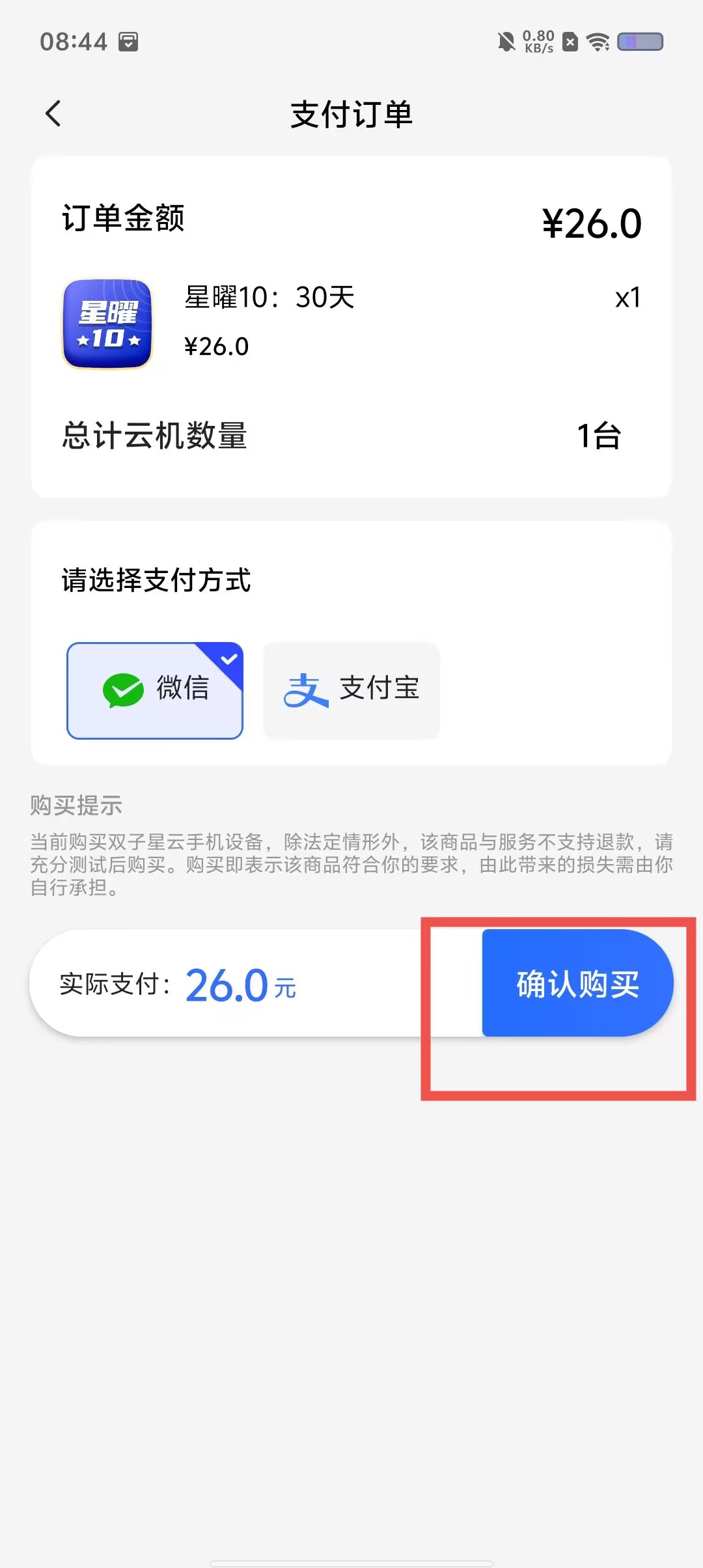
Task: Tap the 确认购买 button
Action: tap(577, 983)
